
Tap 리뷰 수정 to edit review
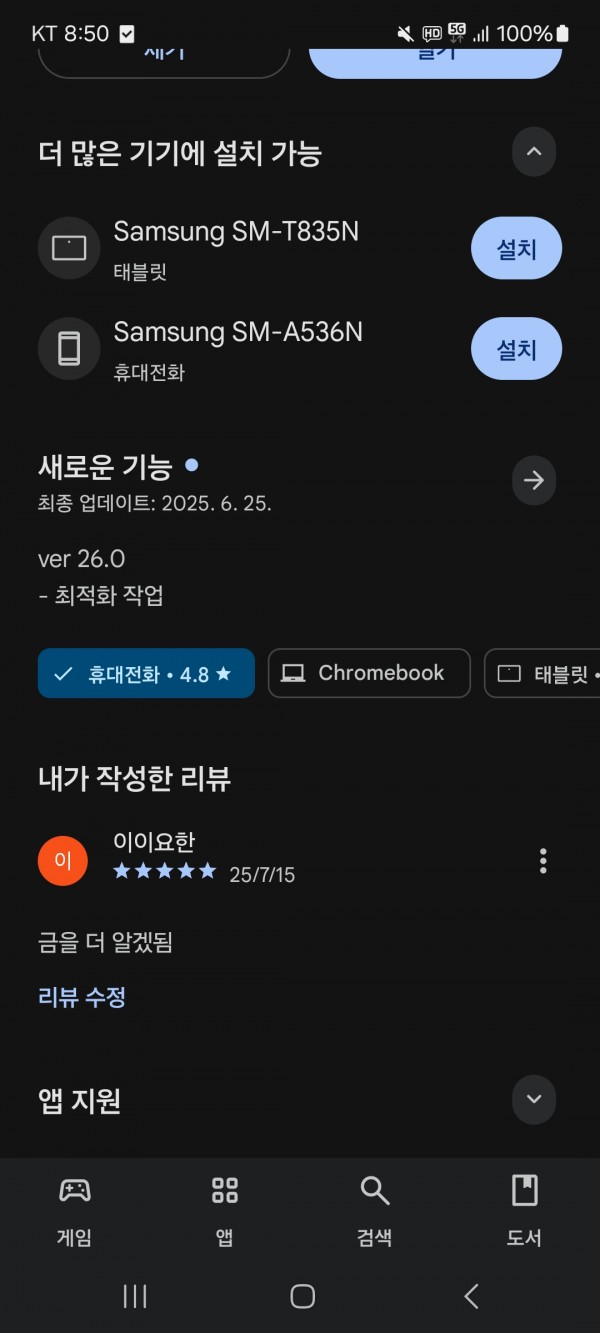pos(82,997)
